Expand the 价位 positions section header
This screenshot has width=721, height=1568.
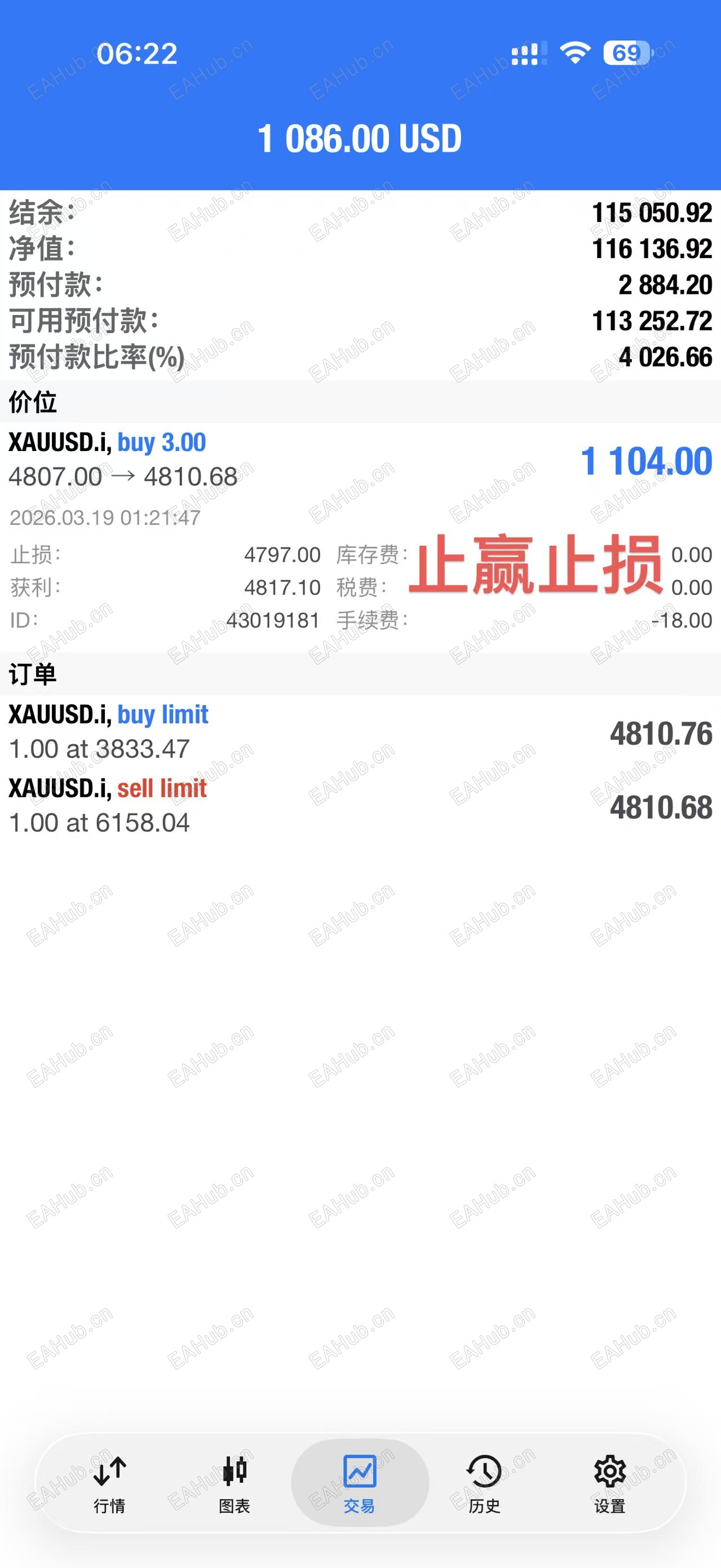33,402
